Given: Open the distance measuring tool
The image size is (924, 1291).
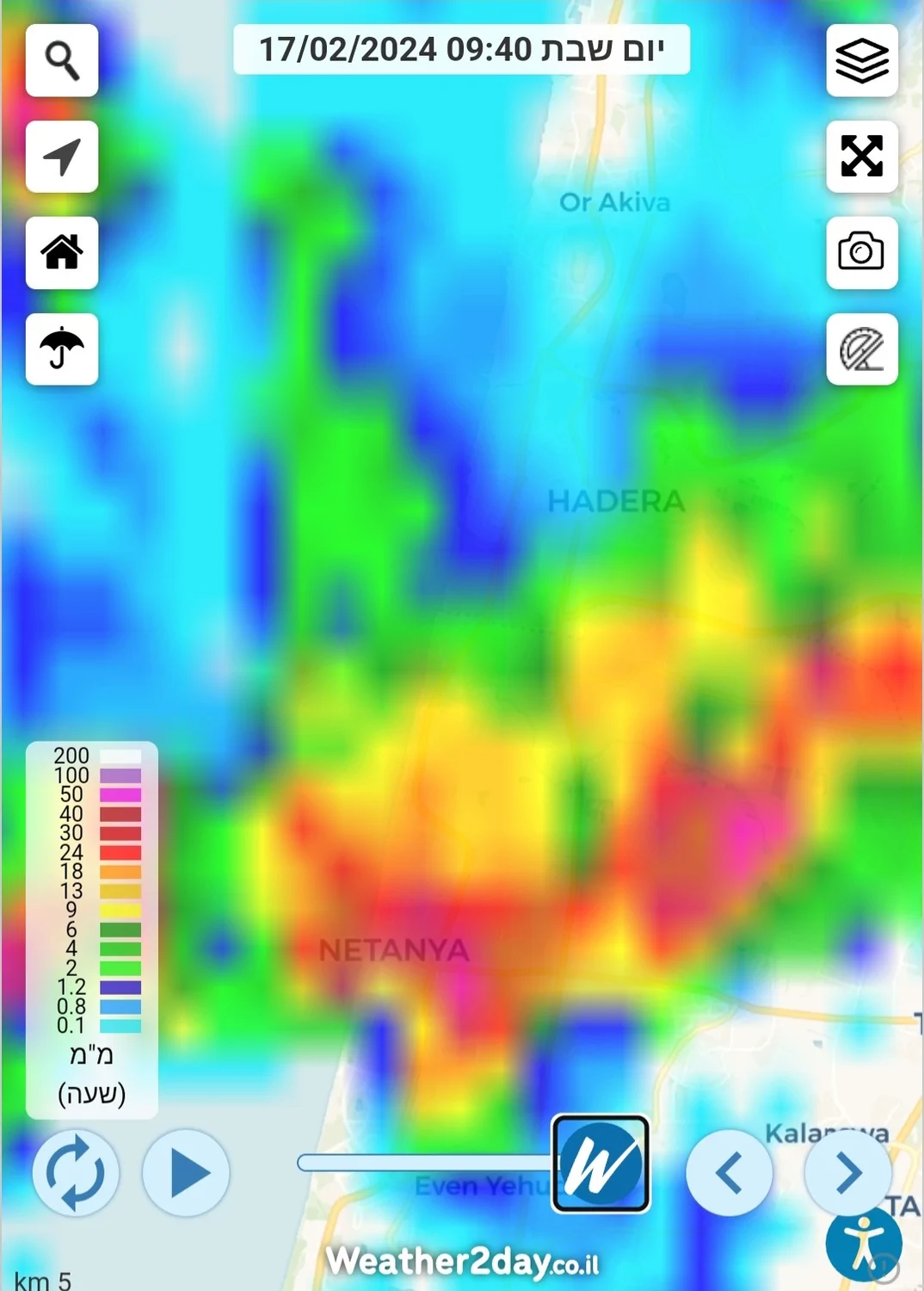Looking at the screenshot, I should [862, 349].
